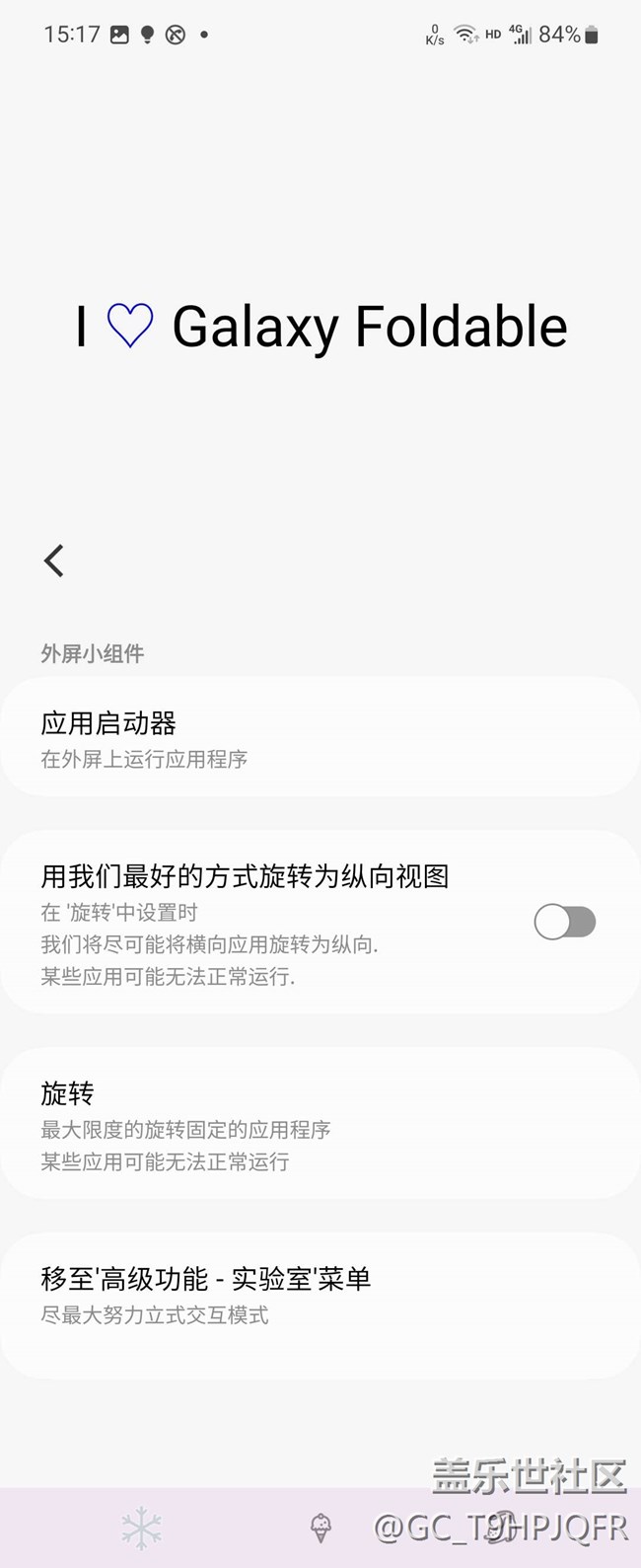Image resolution: width=641 pixels, height=1568 pixels.
Task: Open the 应用启动器 setting
Action: coord(320,738)
